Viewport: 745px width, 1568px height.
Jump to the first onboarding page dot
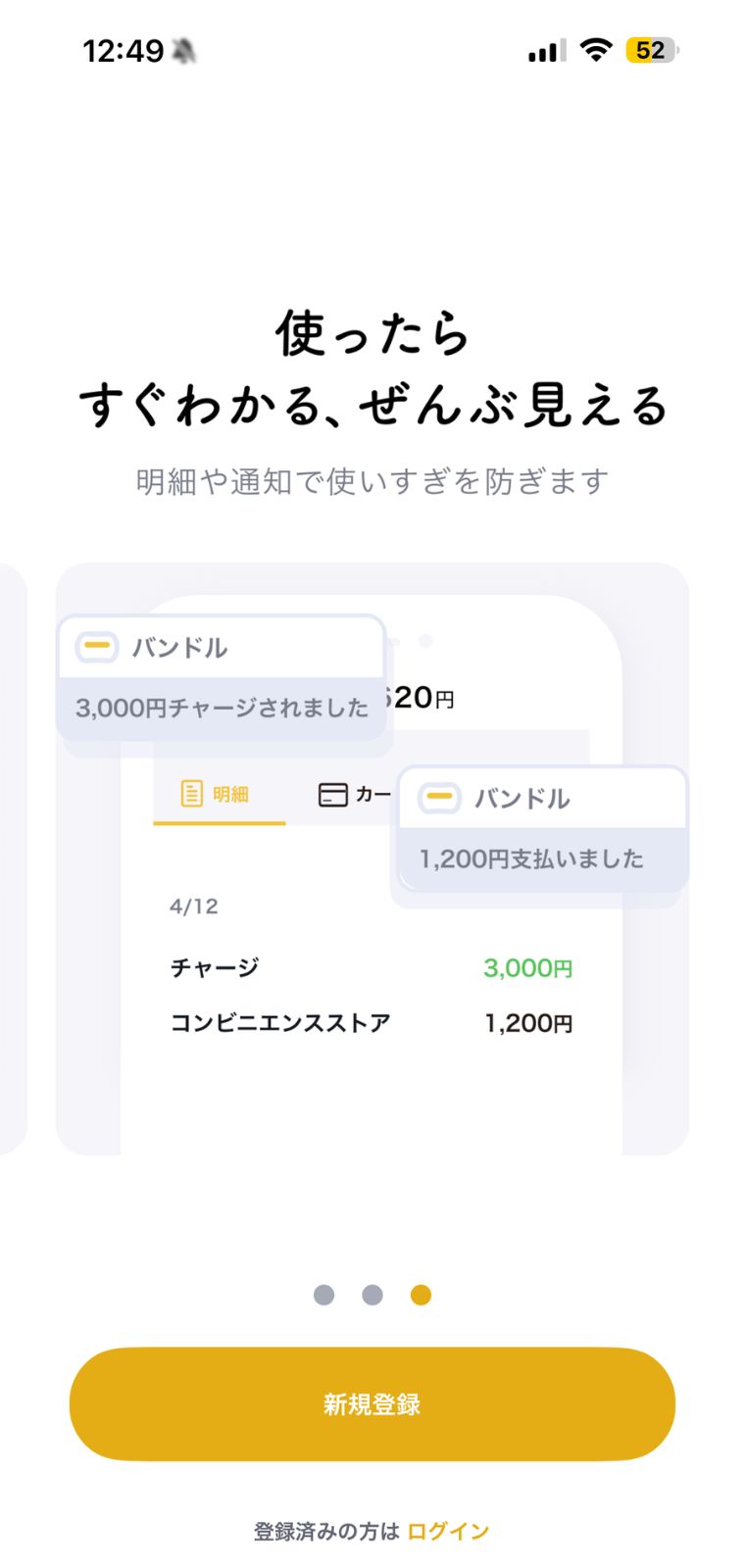click(x=323, y=1295)
